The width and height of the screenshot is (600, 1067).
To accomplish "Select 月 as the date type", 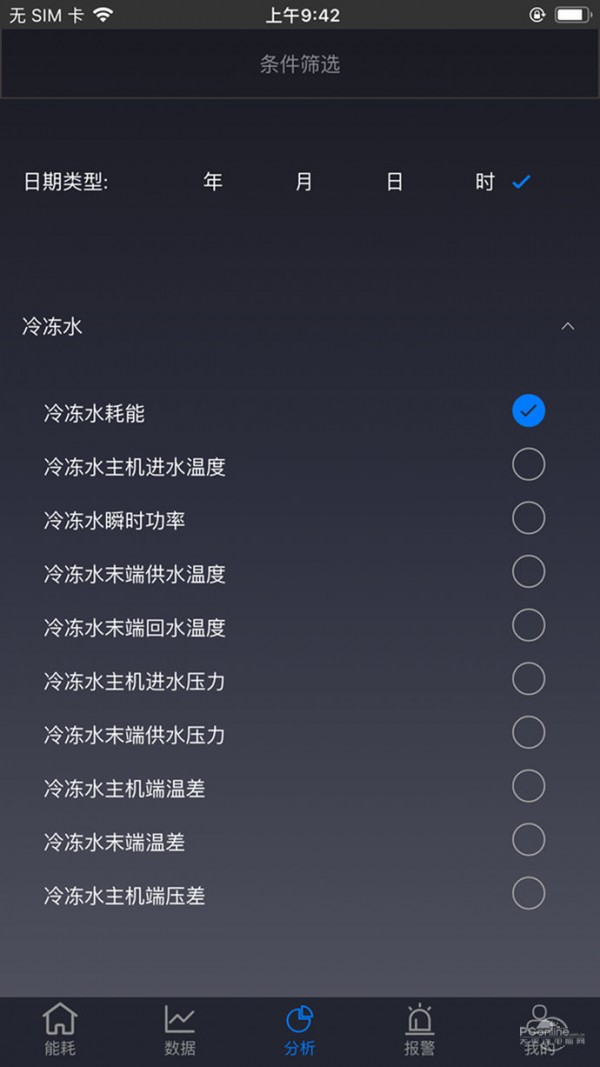I will tap(303, 182).
